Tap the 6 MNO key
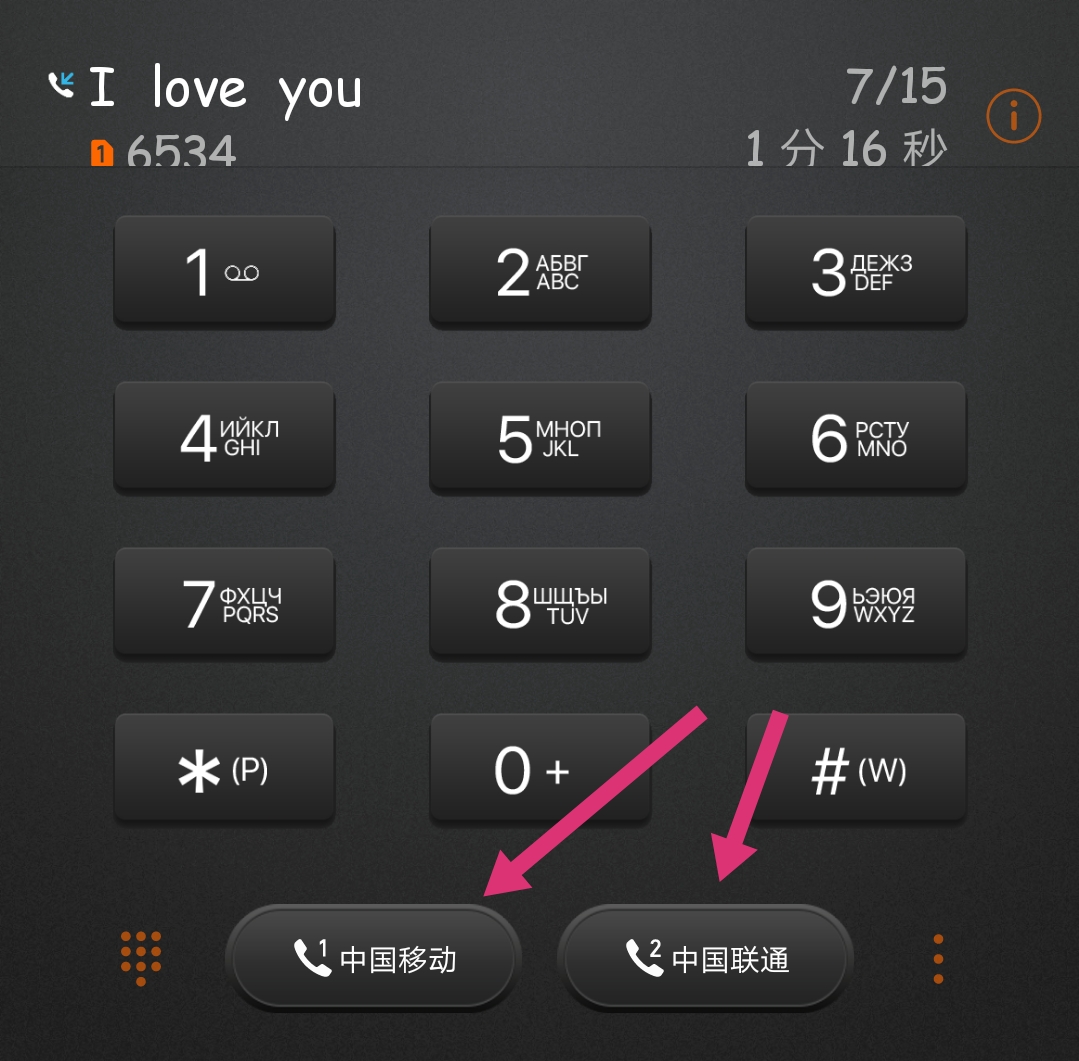The width and height of the screenshot is (1079, 1061). click(x=856, y=437)
